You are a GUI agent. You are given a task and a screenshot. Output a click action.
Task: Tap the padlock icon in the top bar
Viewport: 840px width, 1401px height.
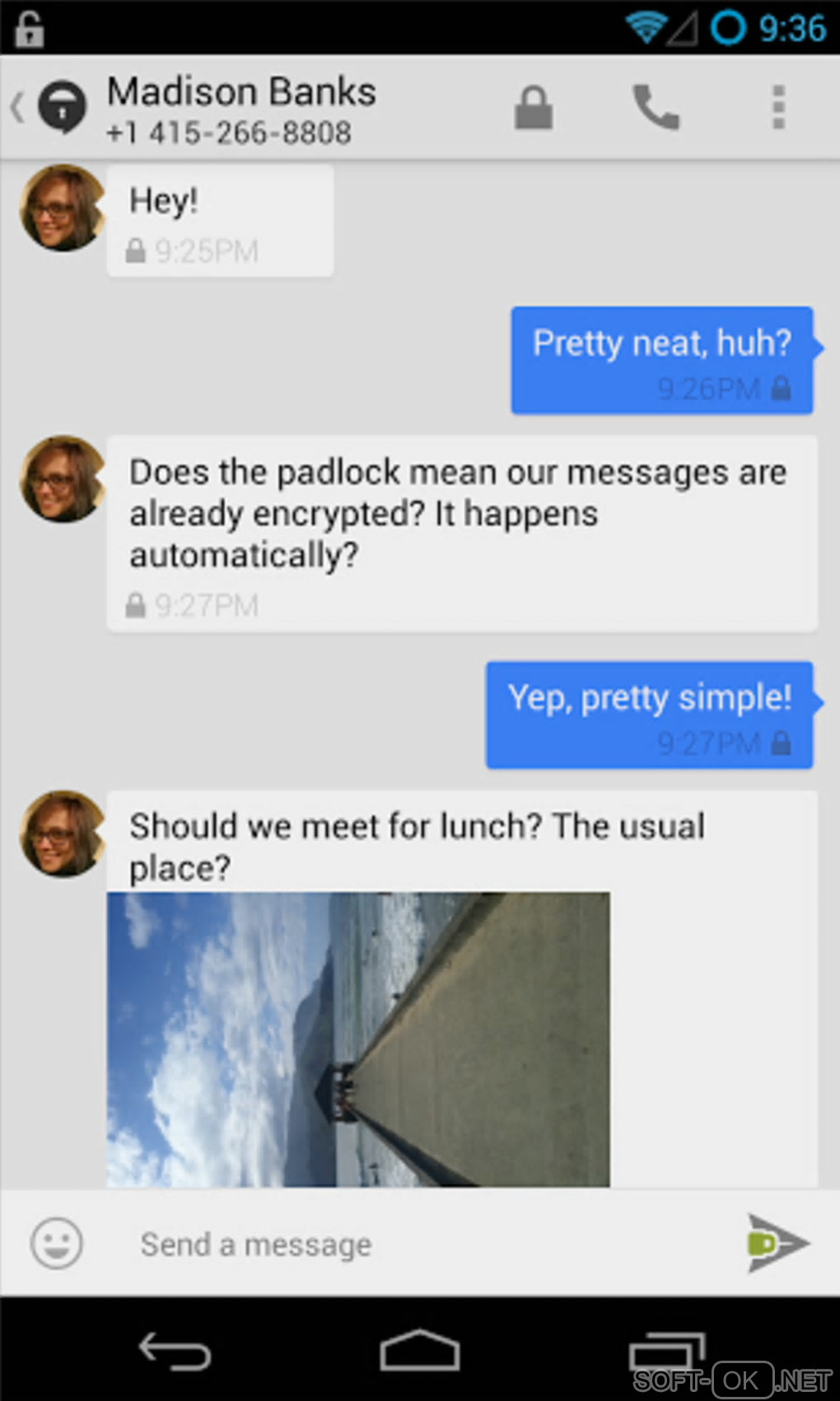click(533, 108)
